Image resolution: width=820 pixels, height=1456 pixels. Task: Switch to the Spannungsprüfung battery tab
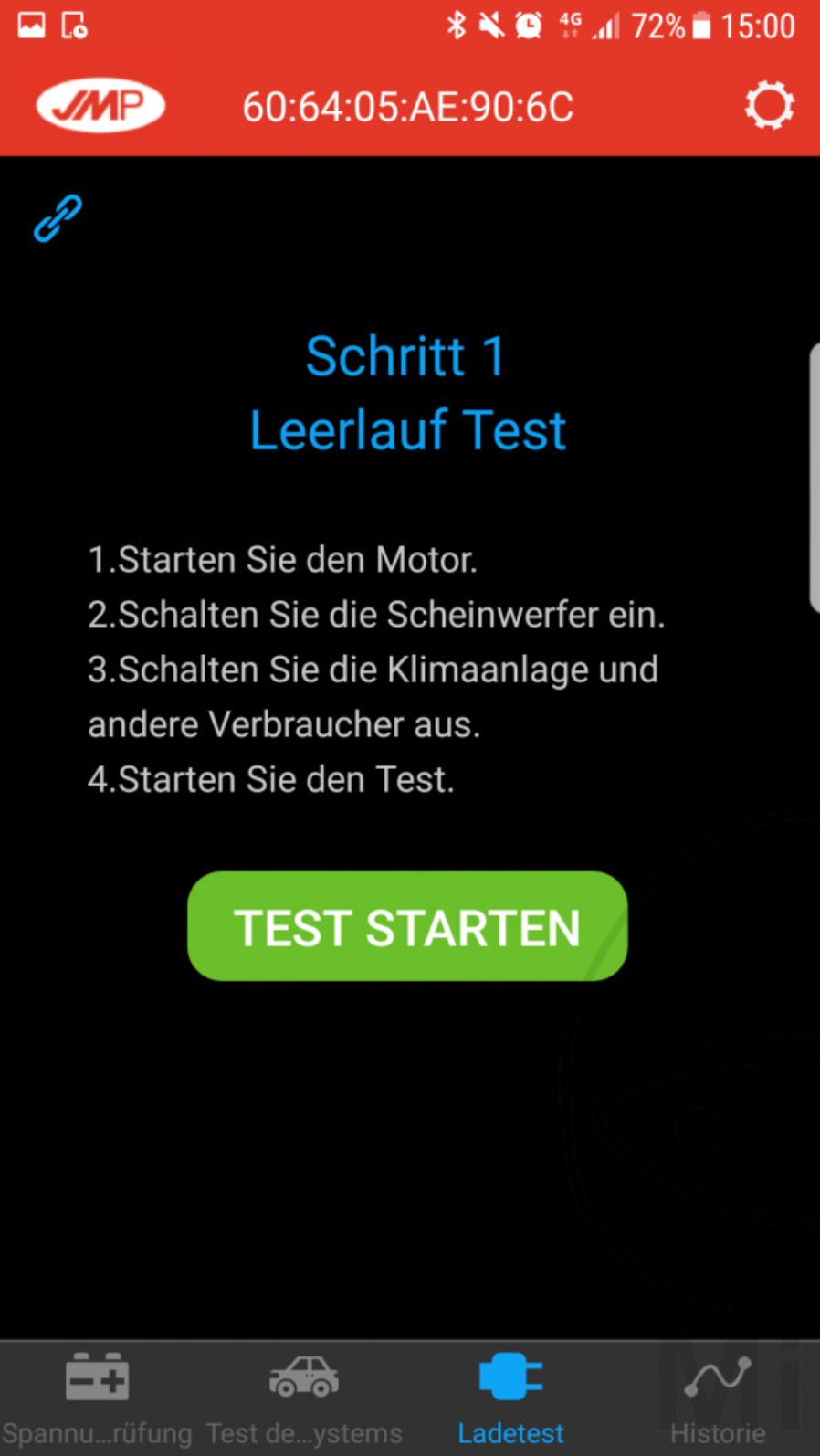98,1398
